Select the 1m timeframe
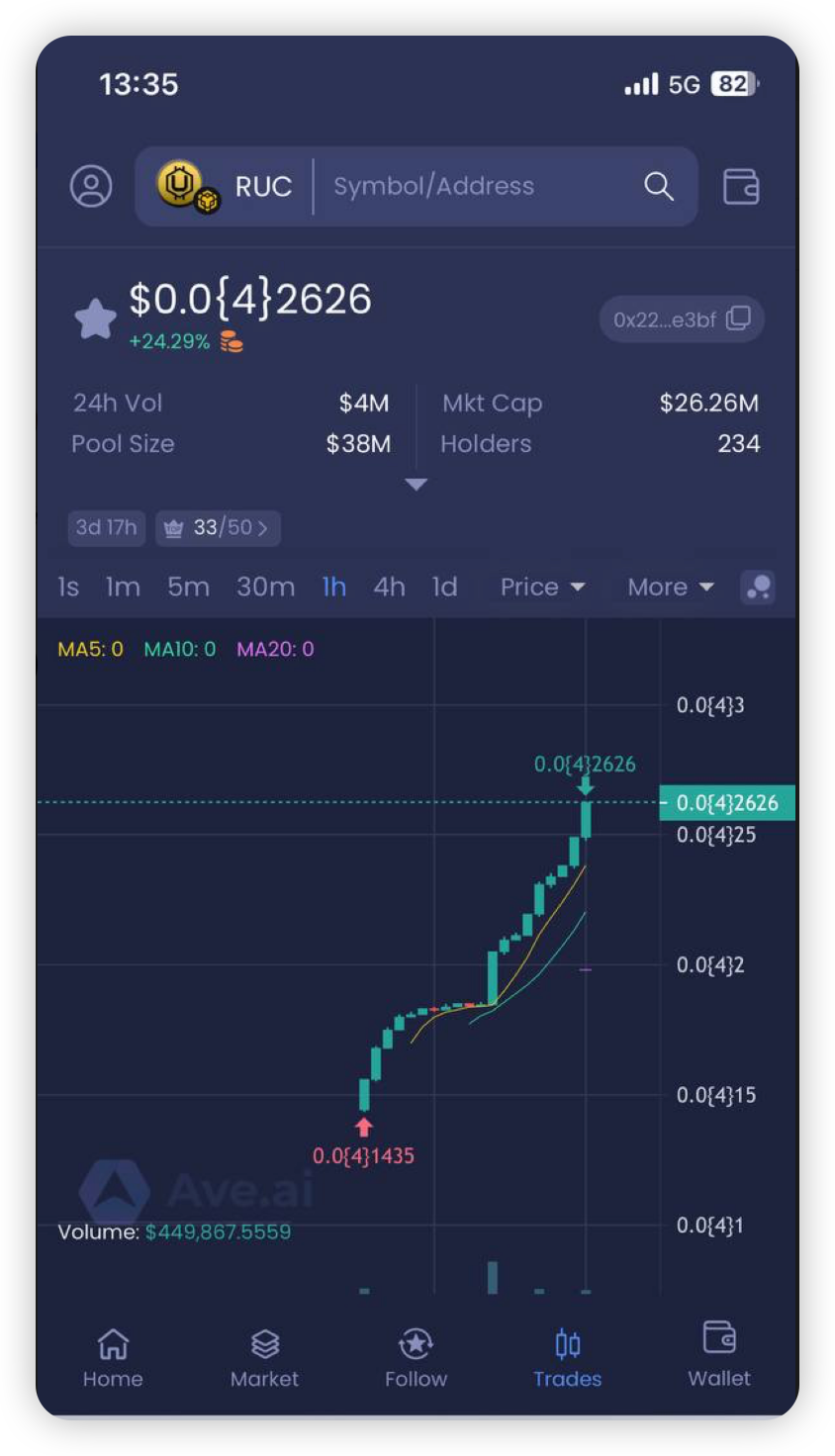This screenshot has height=1456, width=835. [123, 587]
